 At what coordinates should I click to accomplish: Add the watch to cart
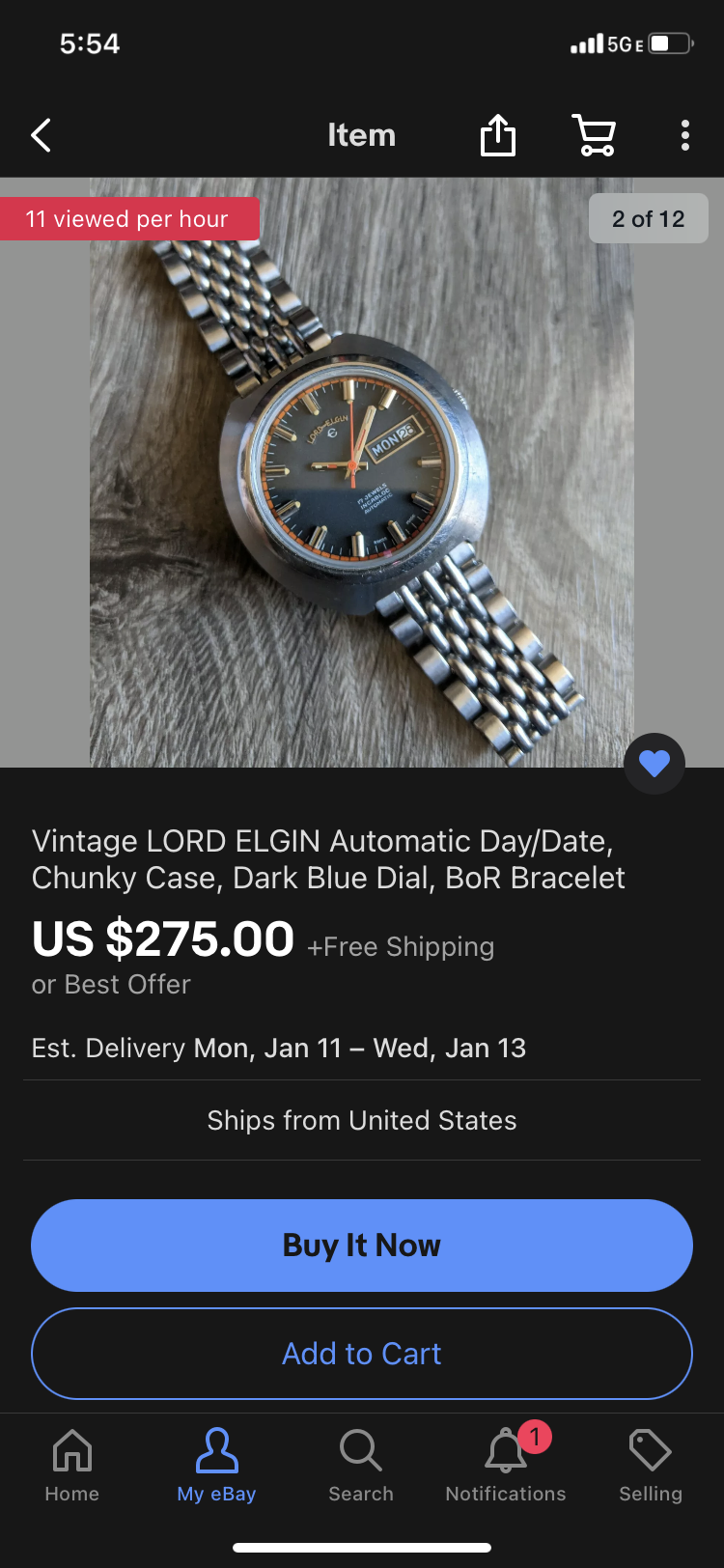[x=362, y=1354]
